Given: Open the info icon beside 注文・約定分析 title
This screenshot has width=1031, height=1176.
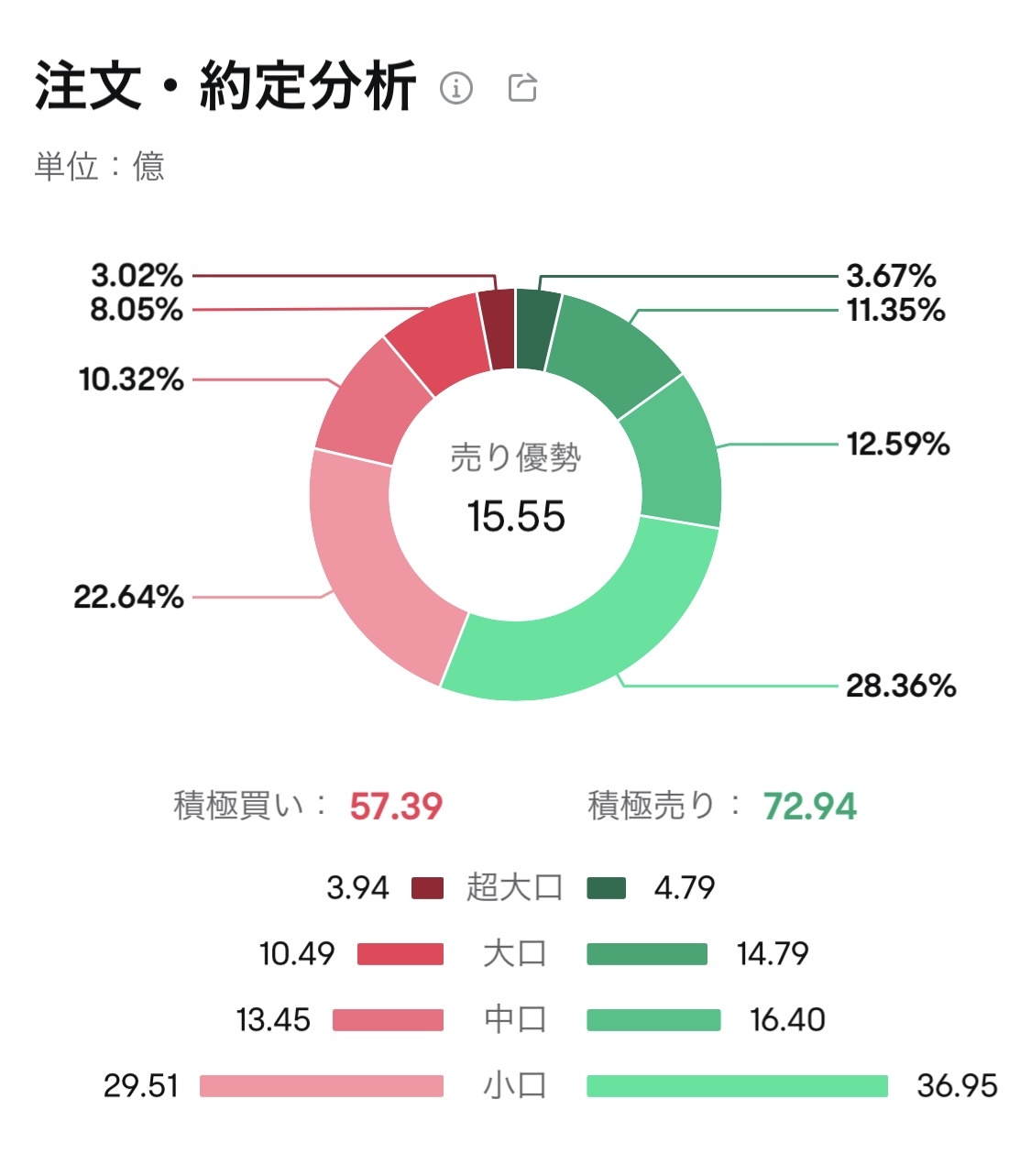Looking at the screenshot, I should point(455,89).
